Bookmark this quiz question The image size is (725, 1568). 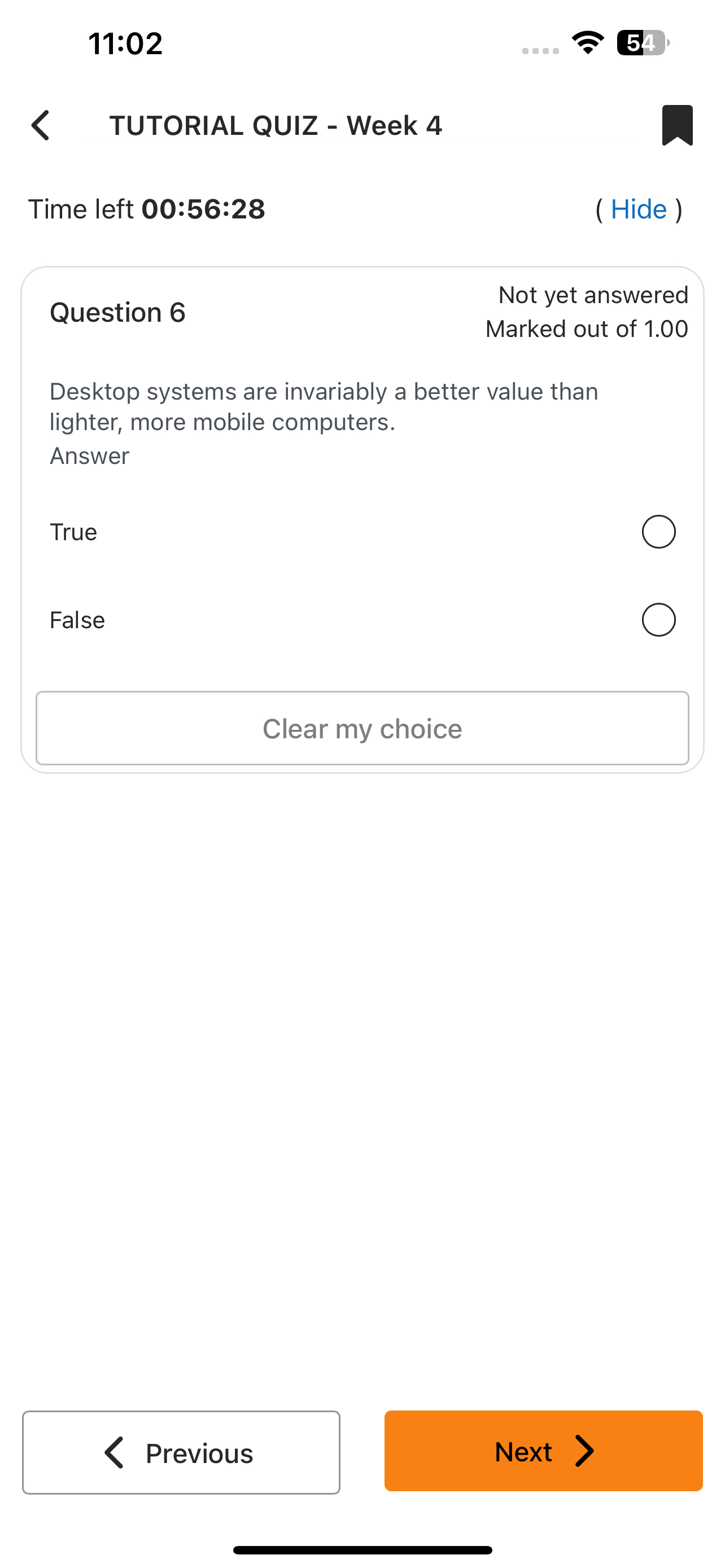click(x=678, y=125)
